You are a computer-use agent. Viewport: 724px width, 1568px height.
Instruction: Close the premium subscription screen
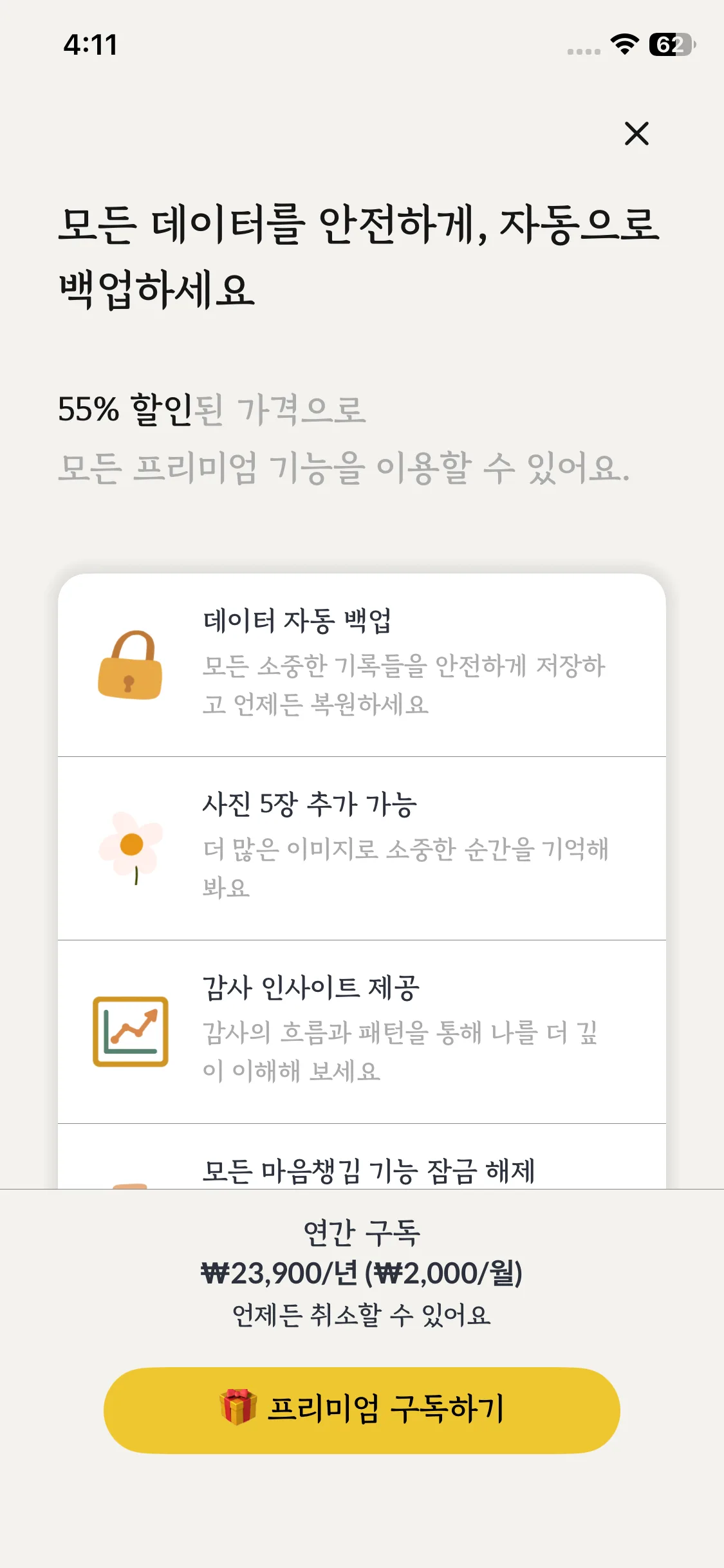636,133
